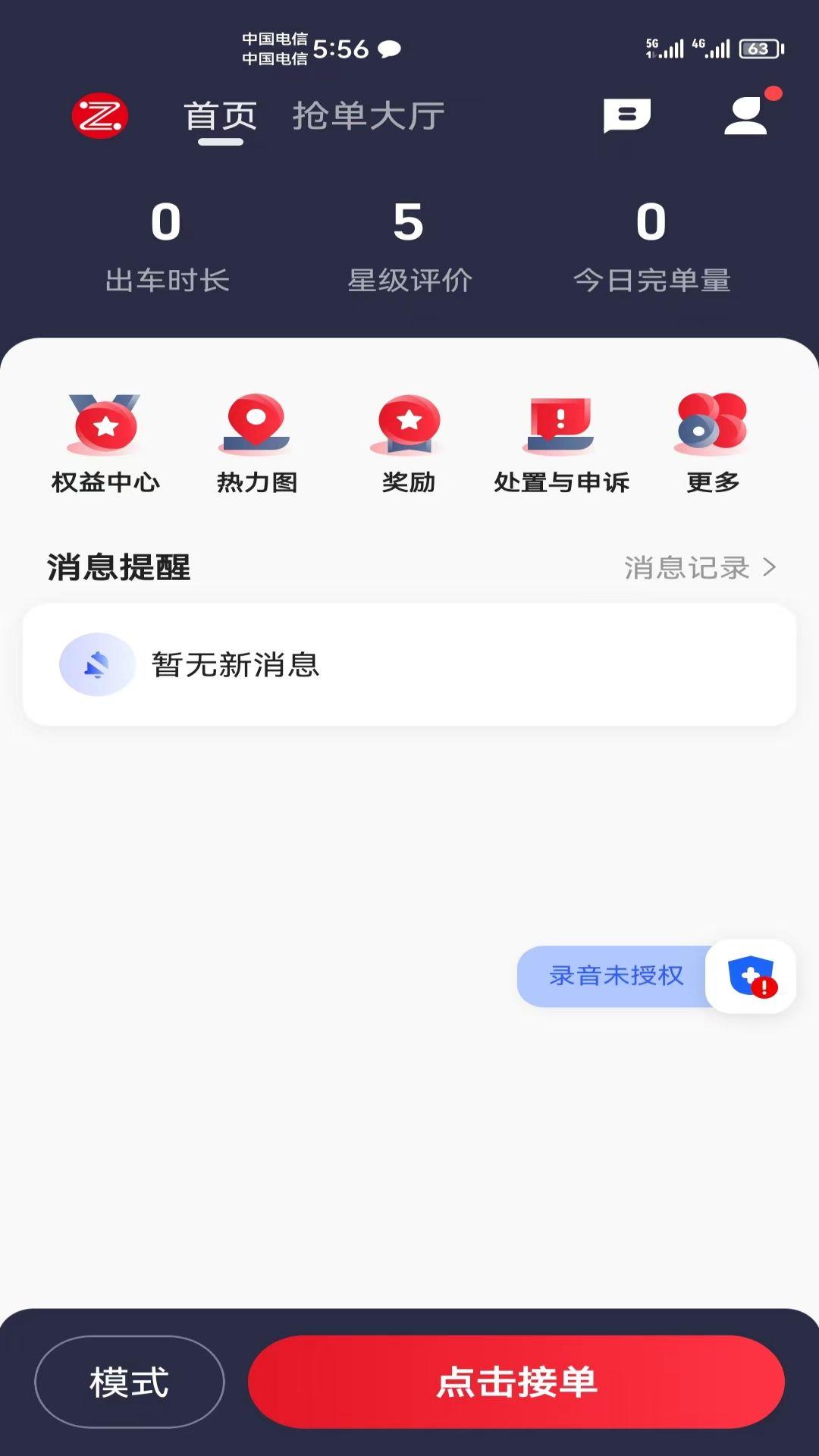Open the 权益中心 (rights center) icon
The width and height of the screenshot is (819, 1456).
click(104, 440)
